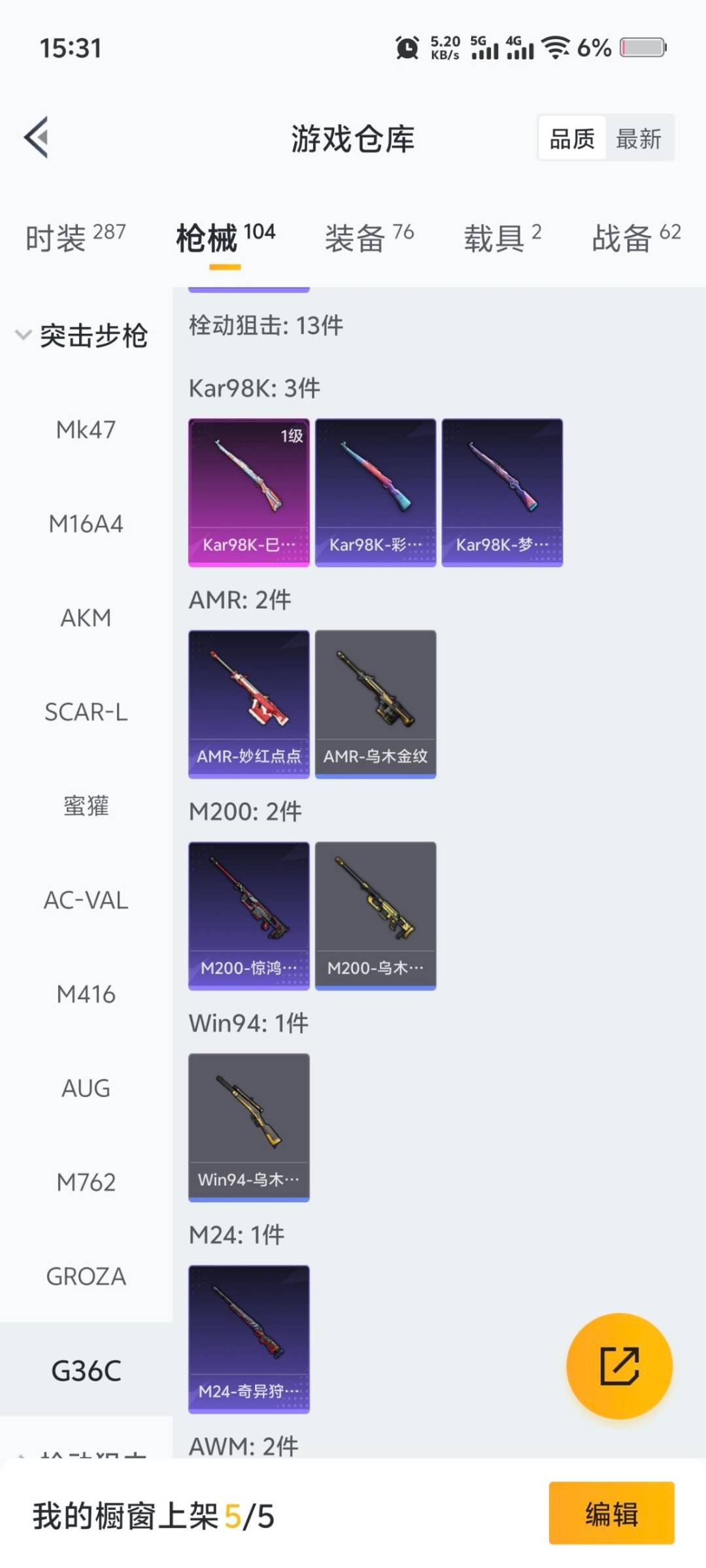This screenshot has width=706, height=1568.
Task: Select the AKM weapon category
Action: coord(87,617)
